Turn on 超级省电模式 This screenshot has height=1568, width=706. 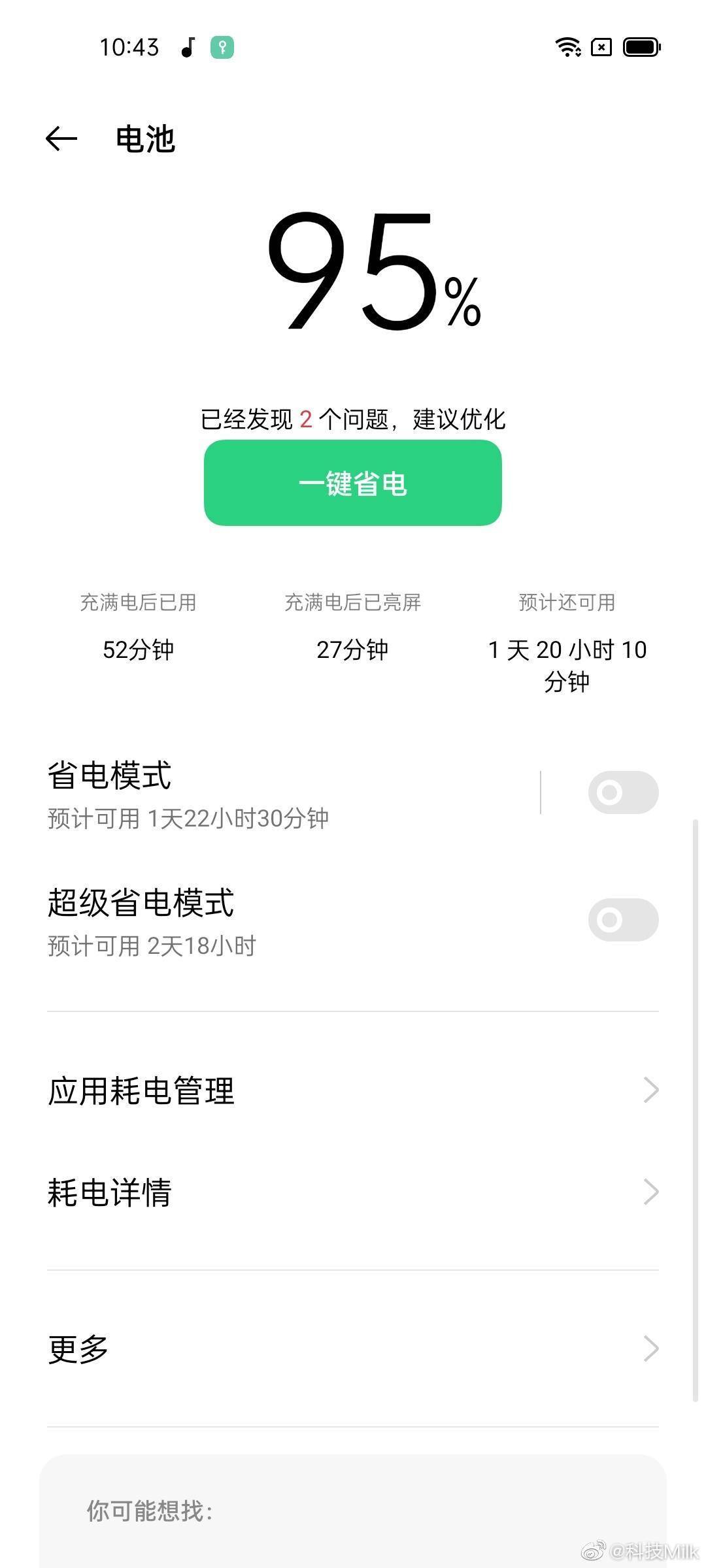(622, 920)
